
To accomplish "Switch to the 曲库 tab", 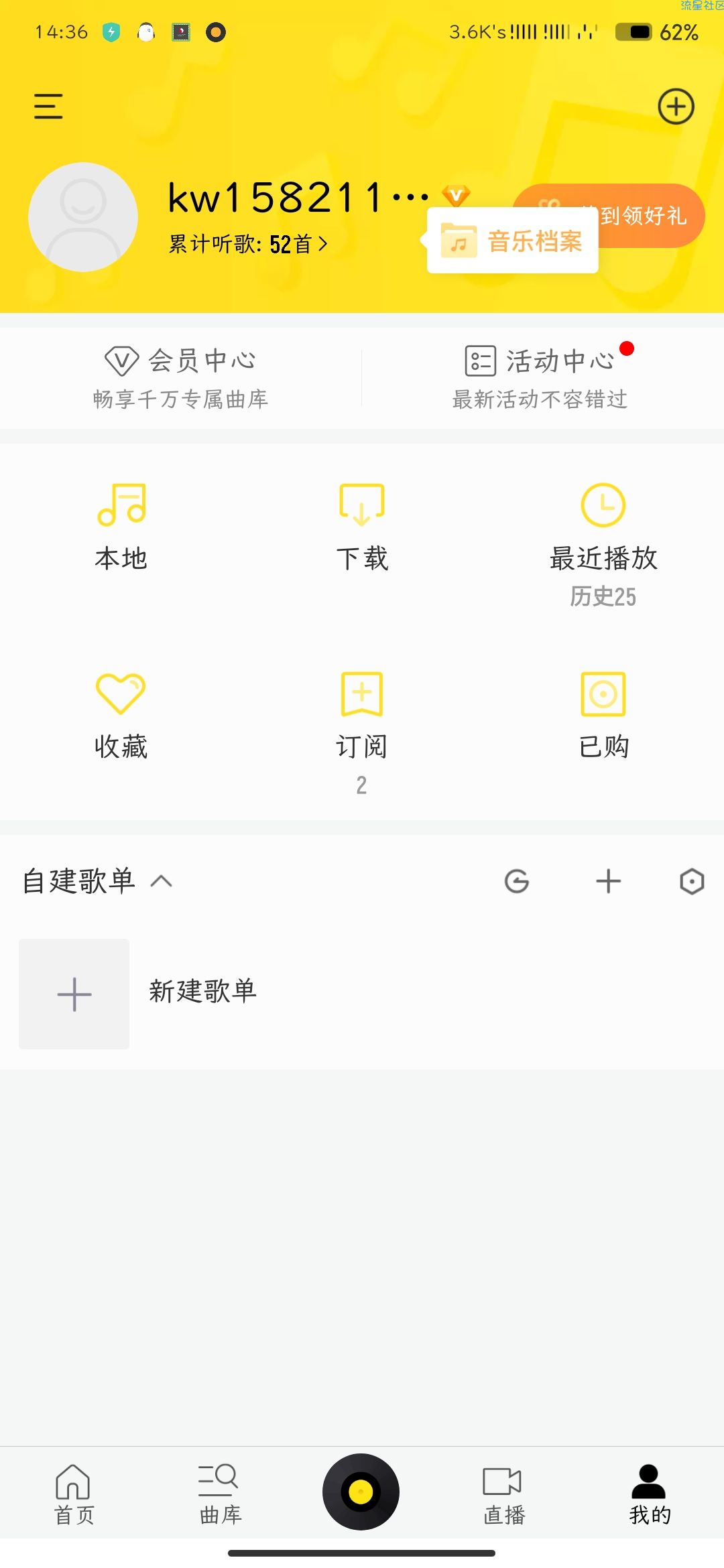I will click(220, 1493).
